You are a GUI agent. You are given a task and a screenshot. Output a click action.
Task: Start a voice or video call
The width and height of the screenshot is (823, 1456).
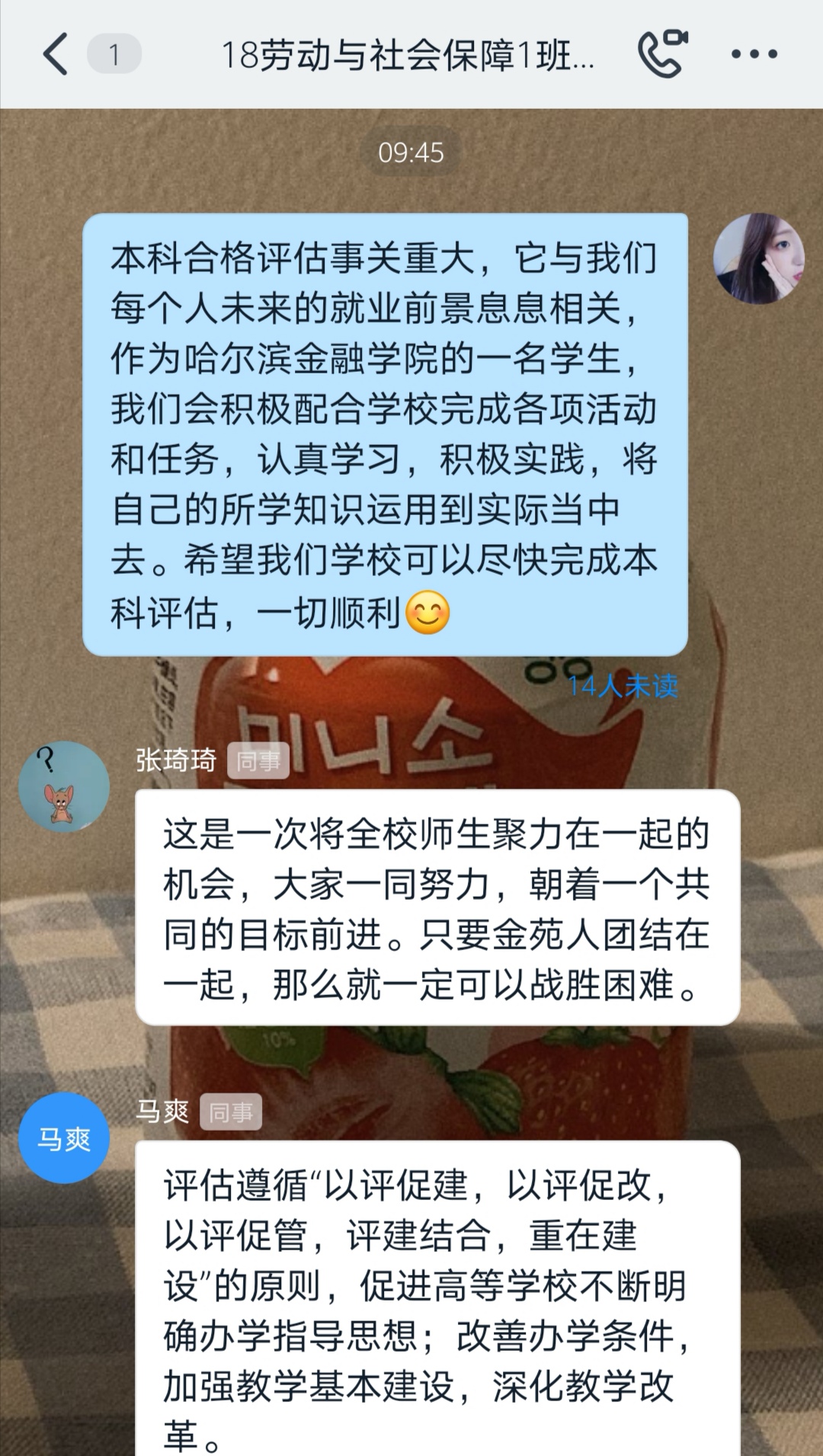tap(661, 53)
